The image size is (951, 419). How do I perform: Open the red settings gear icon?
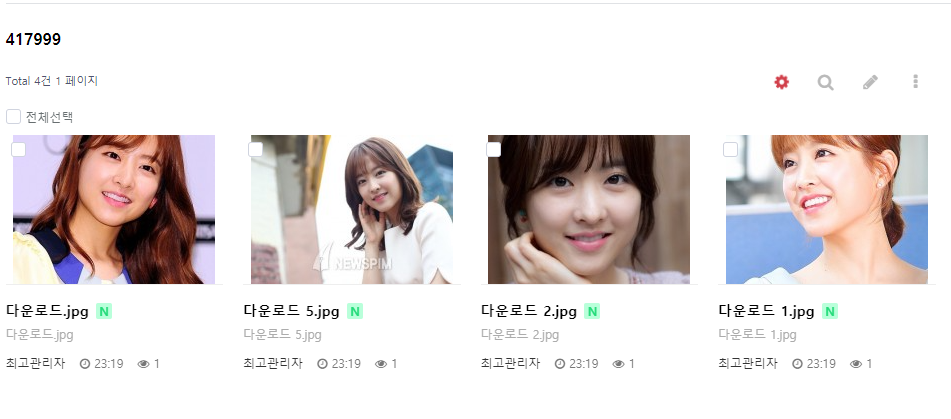pyautogui.click(x=782, y=82)
